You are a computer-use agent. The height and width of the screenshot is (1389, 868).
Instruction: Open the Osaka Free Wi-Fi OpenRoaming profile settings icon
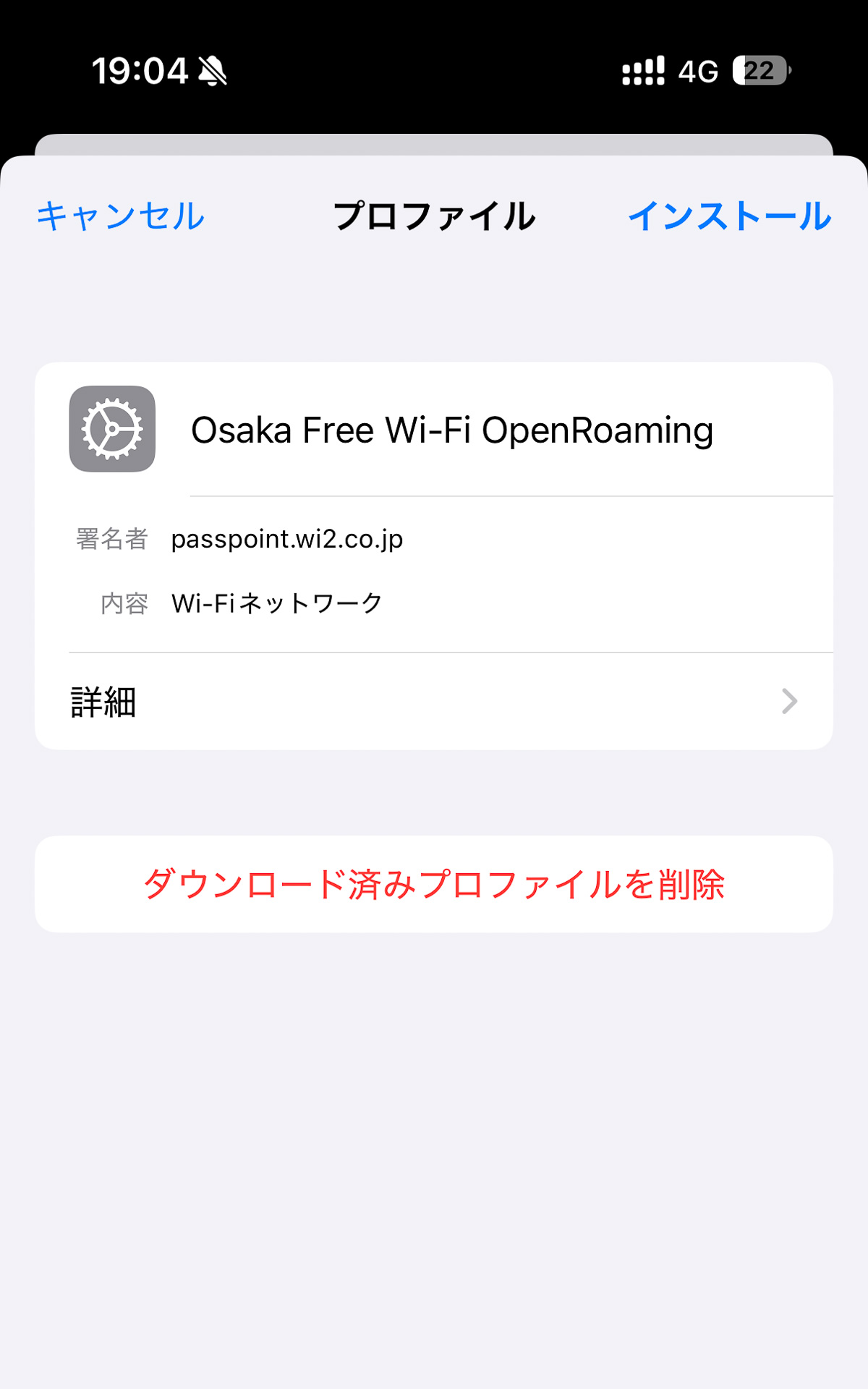tap(112, 430)
